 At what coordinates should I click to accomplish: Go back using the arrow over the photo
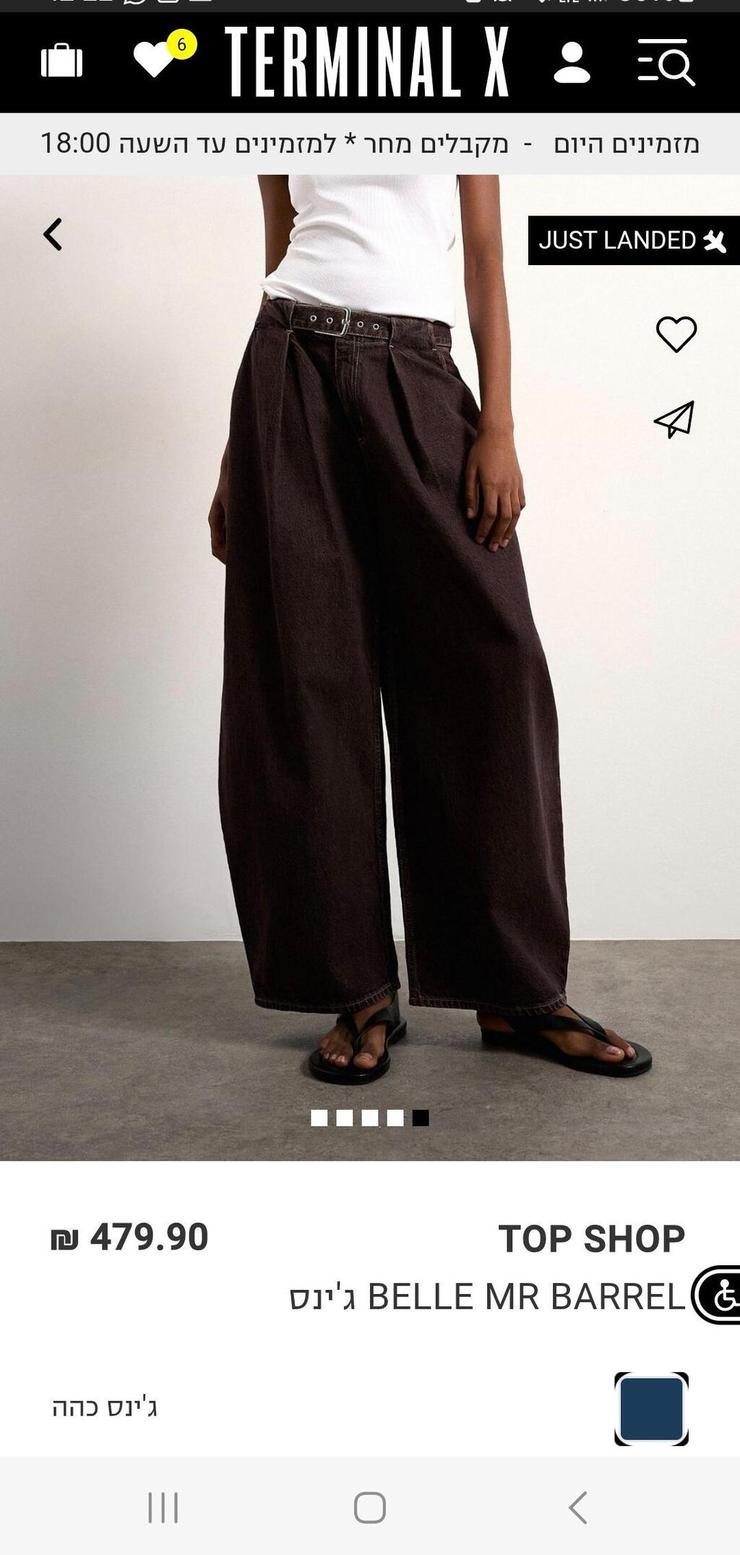pos(53,235)
